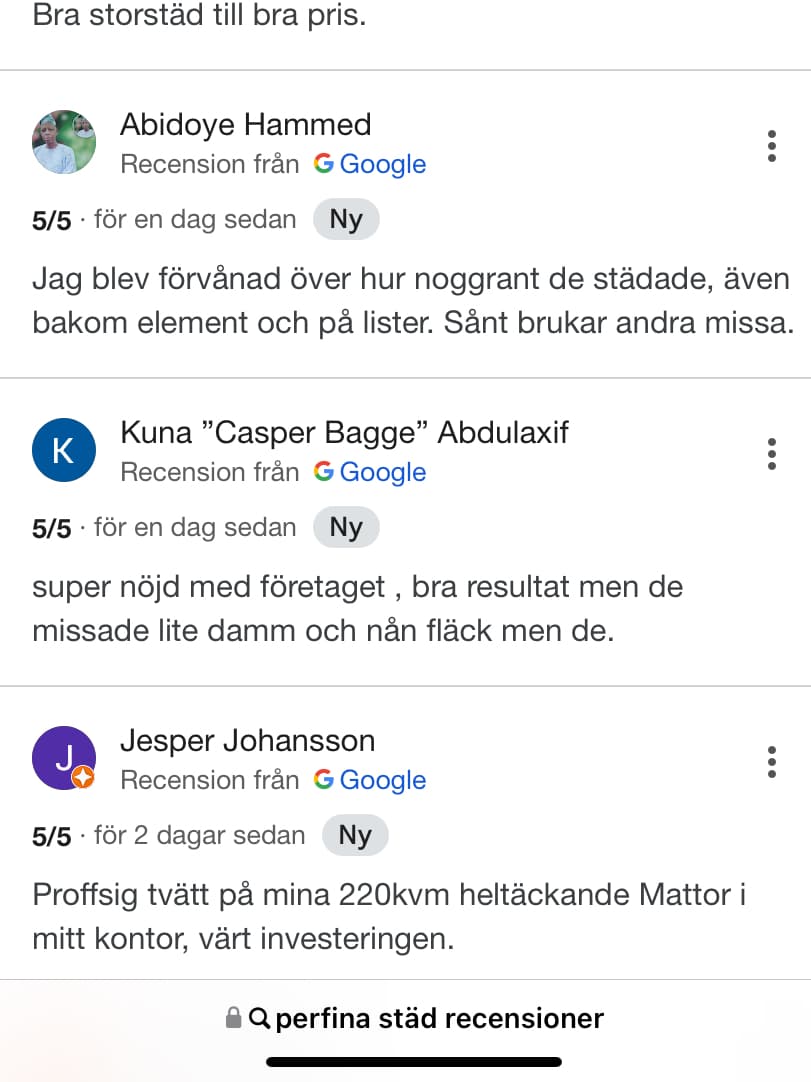Viewport: 811px width, 1082px height.
Task: Edit the address bar "perfina städ recensioner"
Action: [x=438, y=1019]
